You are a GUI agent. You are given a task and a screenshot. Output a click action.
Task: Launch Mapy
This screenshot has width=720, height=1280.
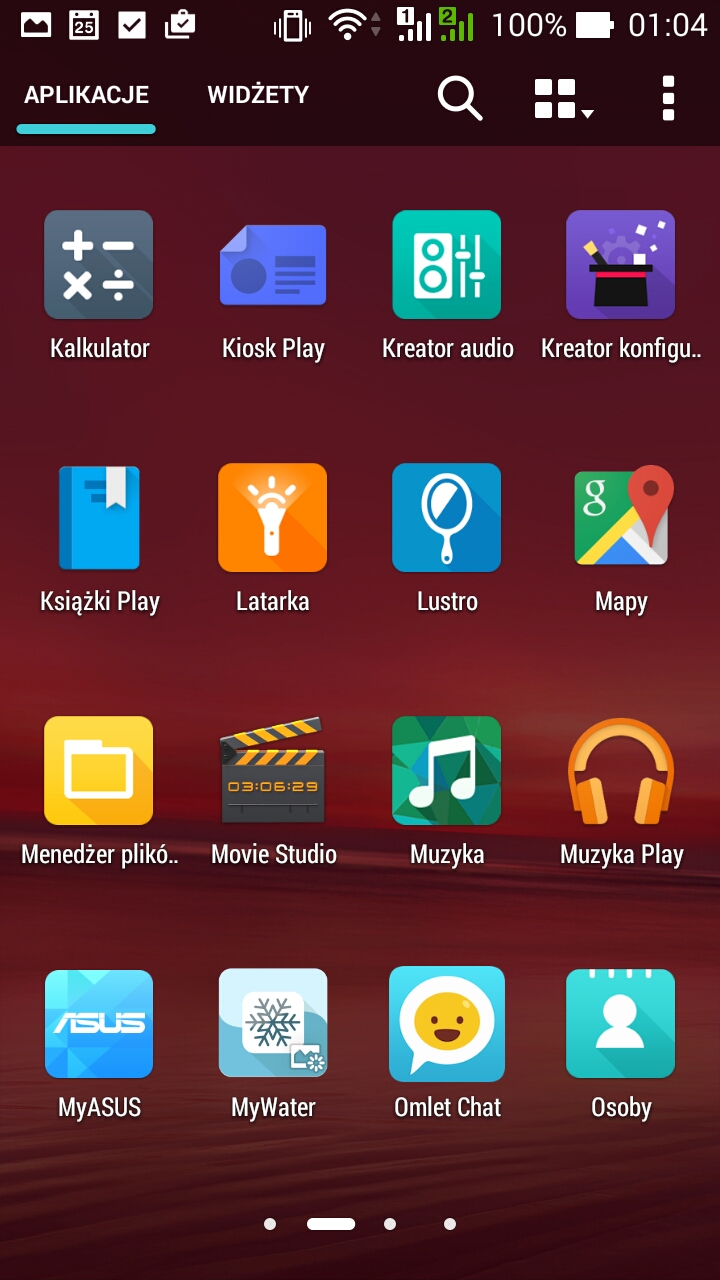tap(621, 518)
